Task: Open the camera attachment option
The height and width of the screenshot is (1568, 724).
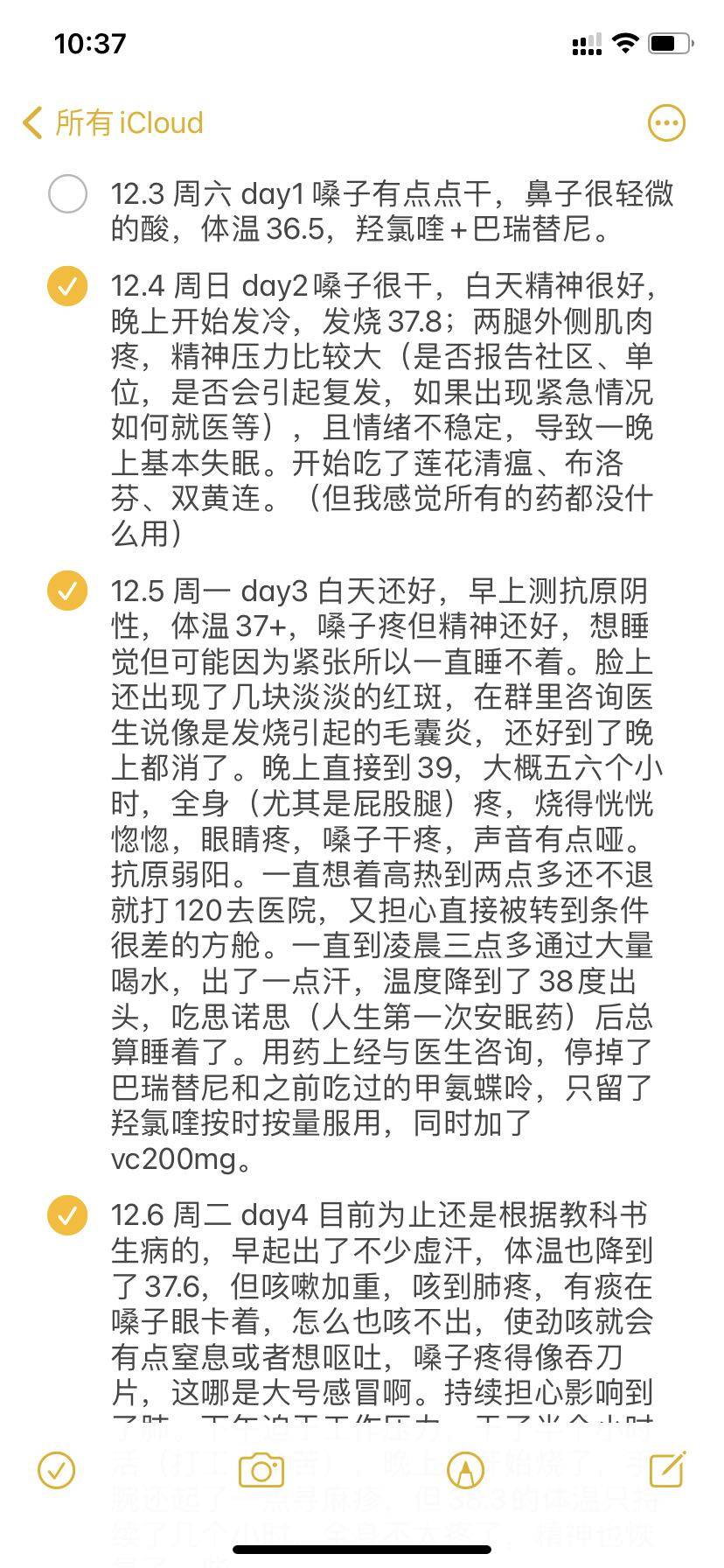Action: click(x=261, y=1471)
